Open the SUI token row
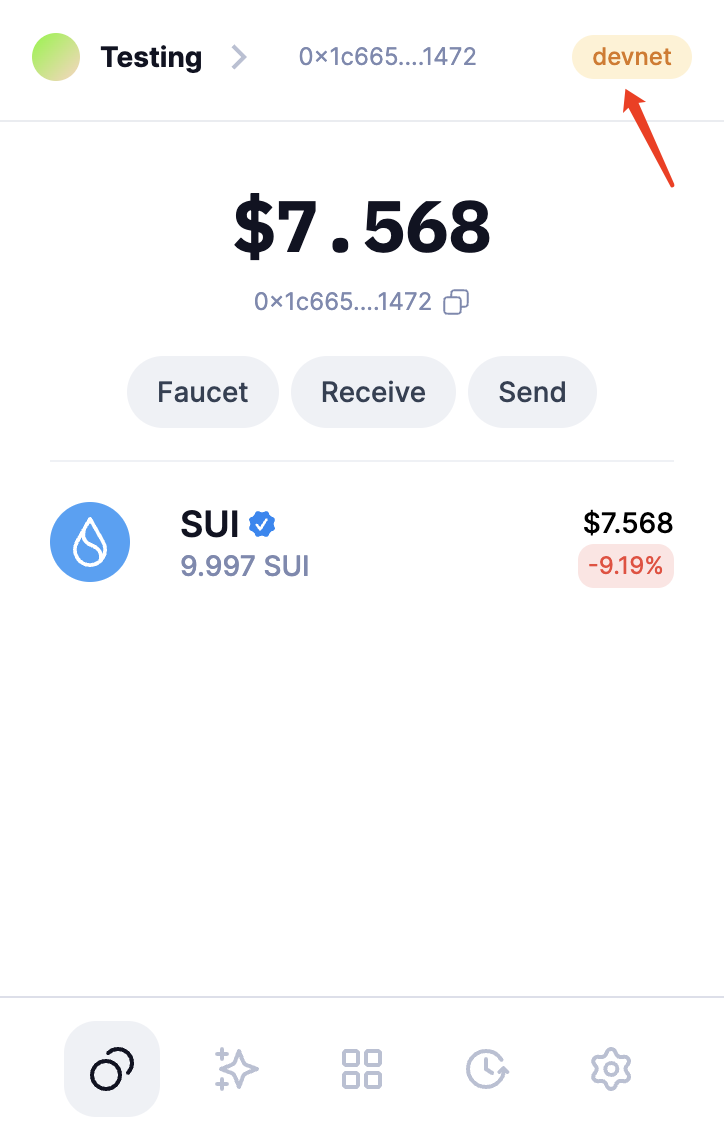The height and width of the screenshot is (1138, 724). [361, 544]
